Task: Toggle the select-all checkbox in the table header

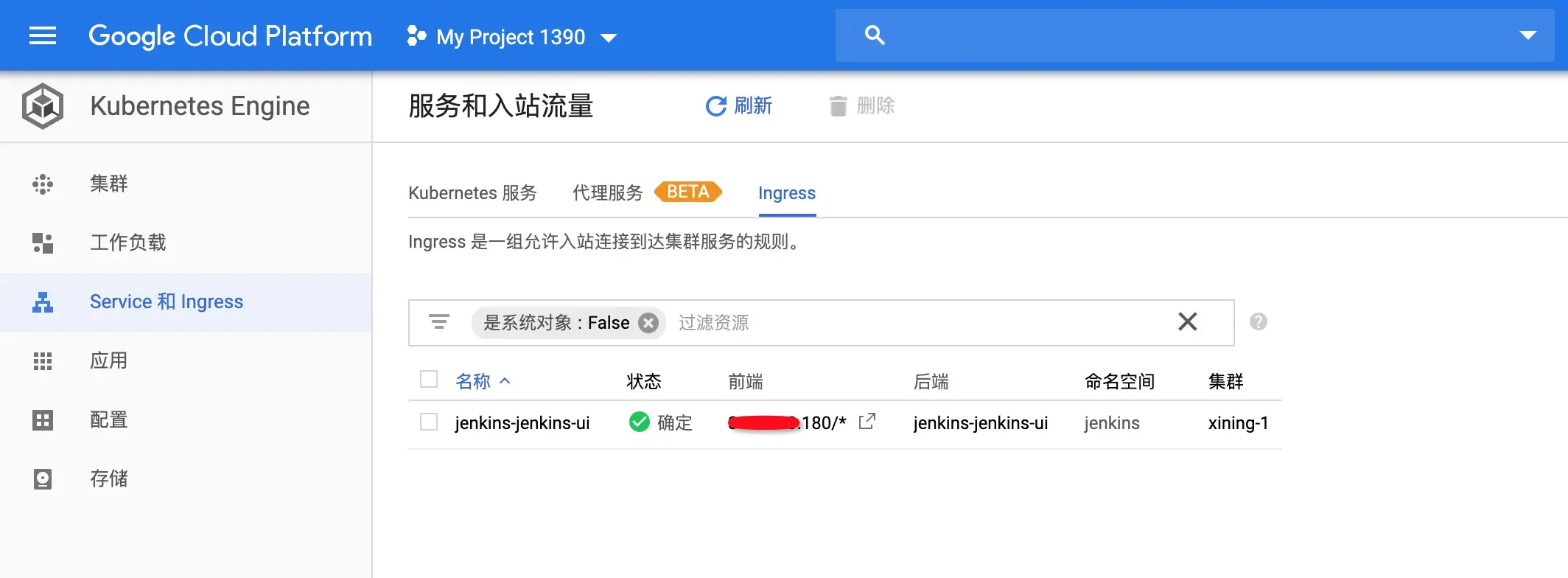Action: pos(428,379)
